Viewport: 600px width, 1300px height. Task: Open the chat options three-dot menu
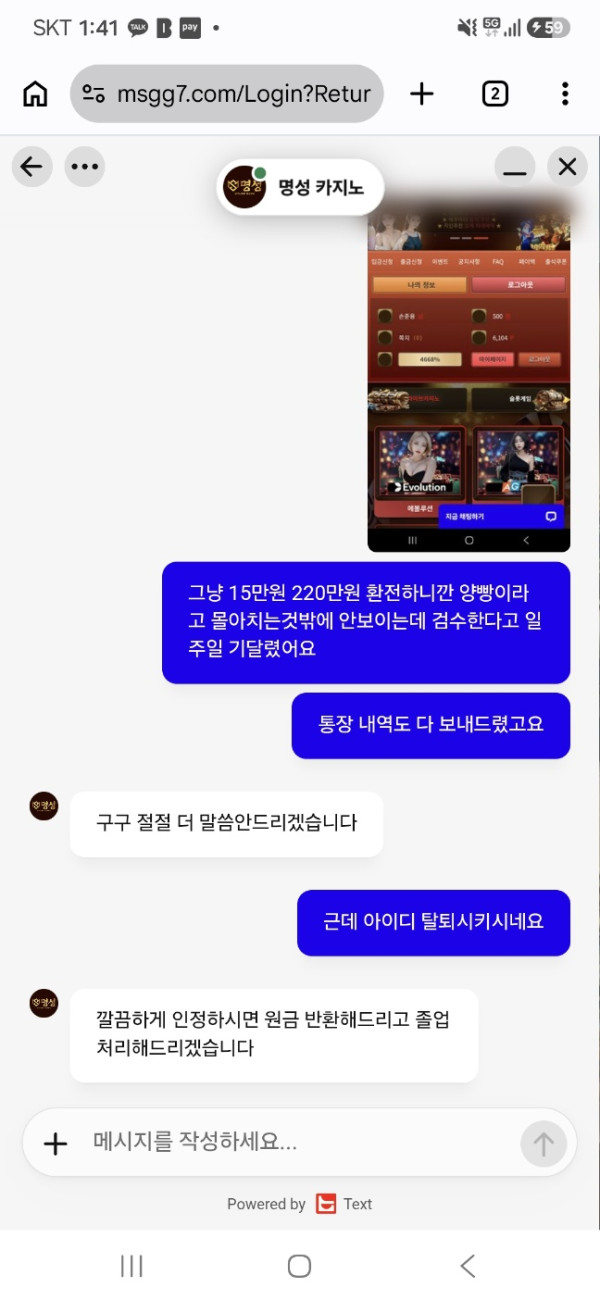(85, 167)
